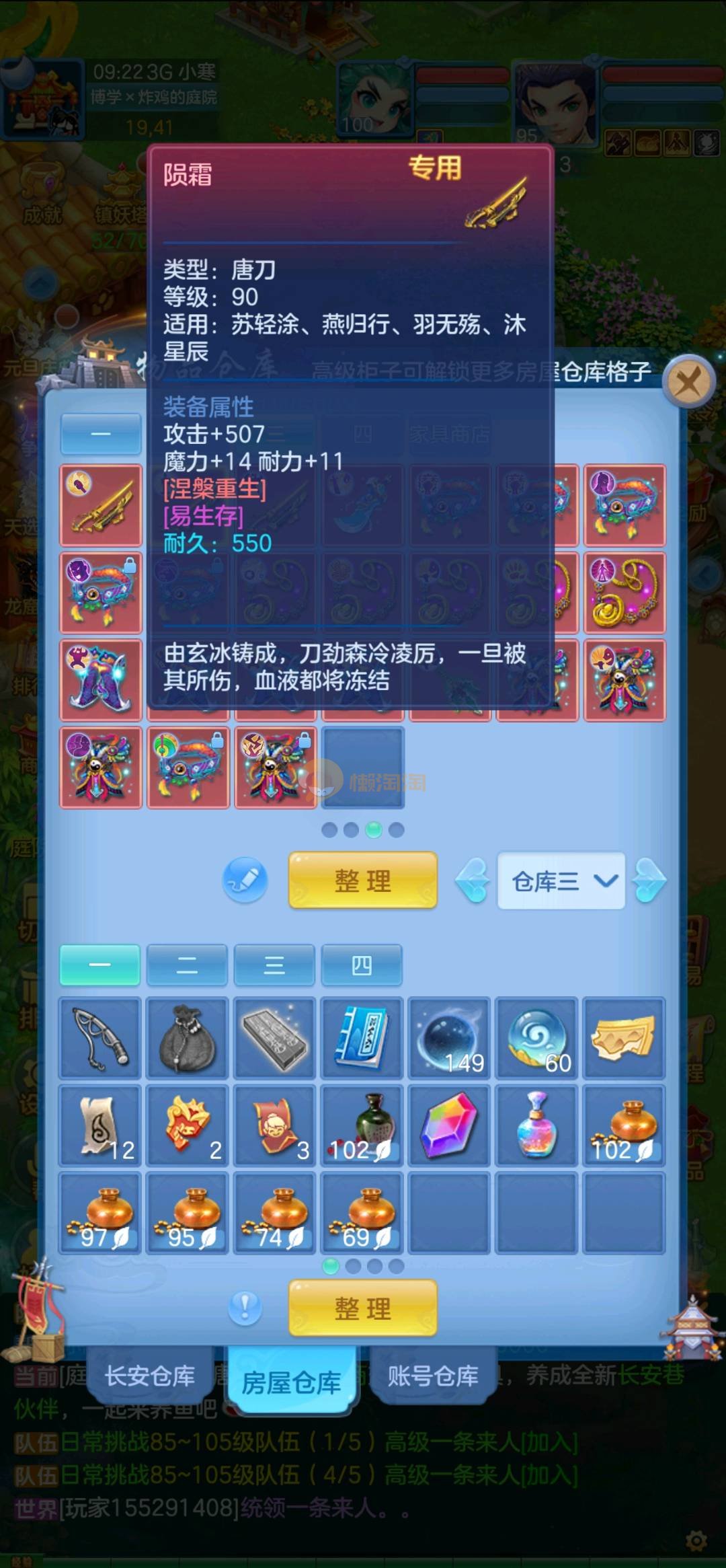Select the blue book item

click(362, 1038)
